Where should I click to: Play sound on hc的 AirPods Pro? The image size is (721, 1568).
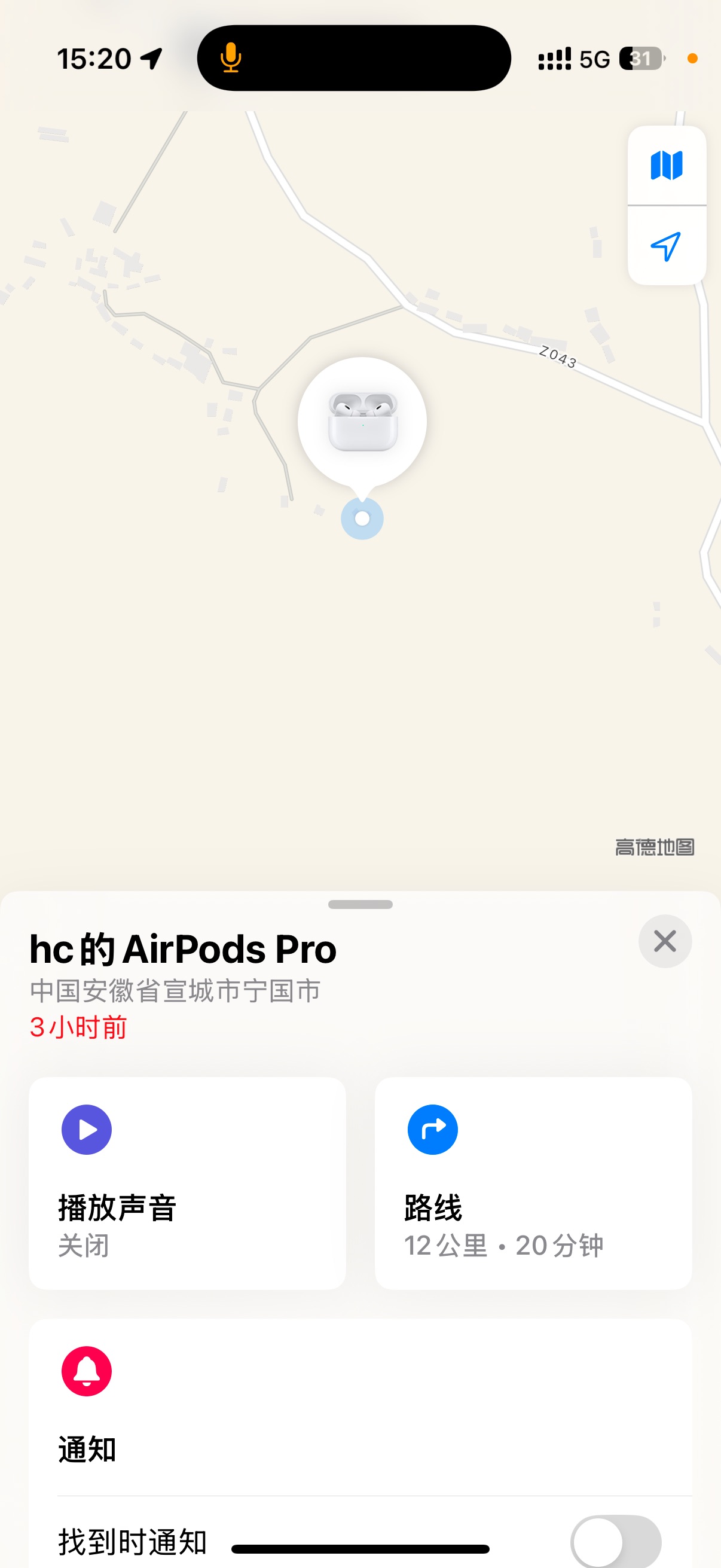pos(187,1183)
